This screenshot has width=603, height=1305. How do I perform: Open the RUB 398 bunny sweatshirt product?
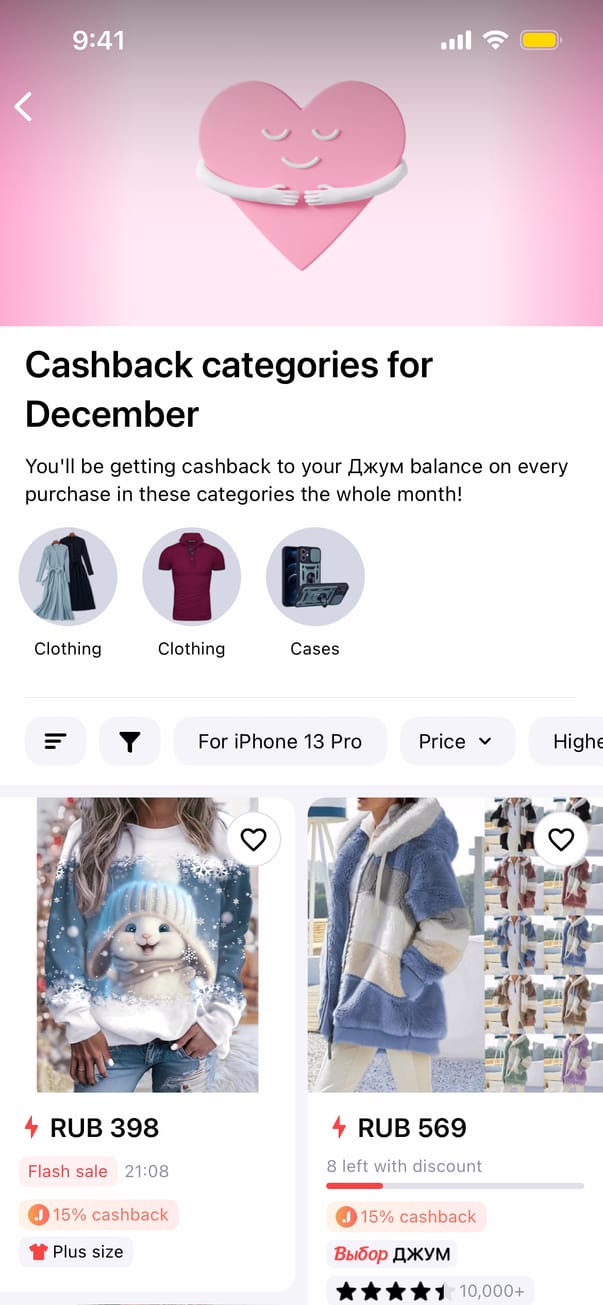[x=147, y=960]
